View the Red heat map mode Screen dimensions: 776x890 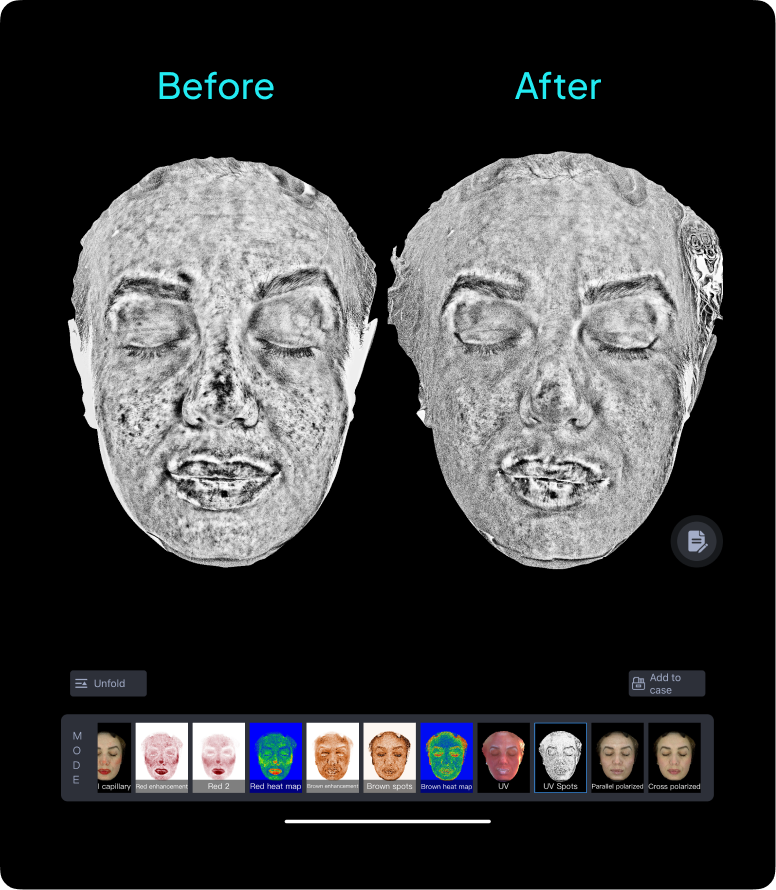[276, 757]
